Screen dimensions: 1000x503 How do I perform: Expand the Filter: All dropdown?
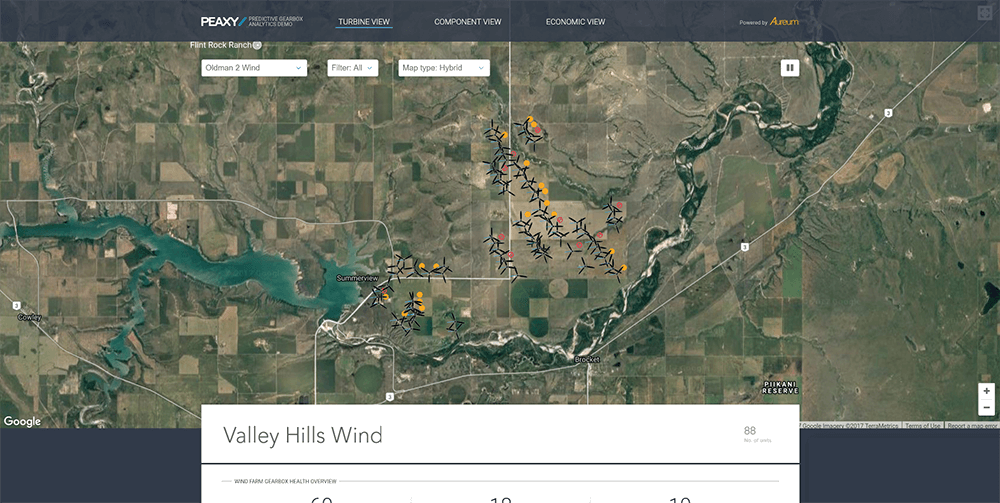[352, 68]
